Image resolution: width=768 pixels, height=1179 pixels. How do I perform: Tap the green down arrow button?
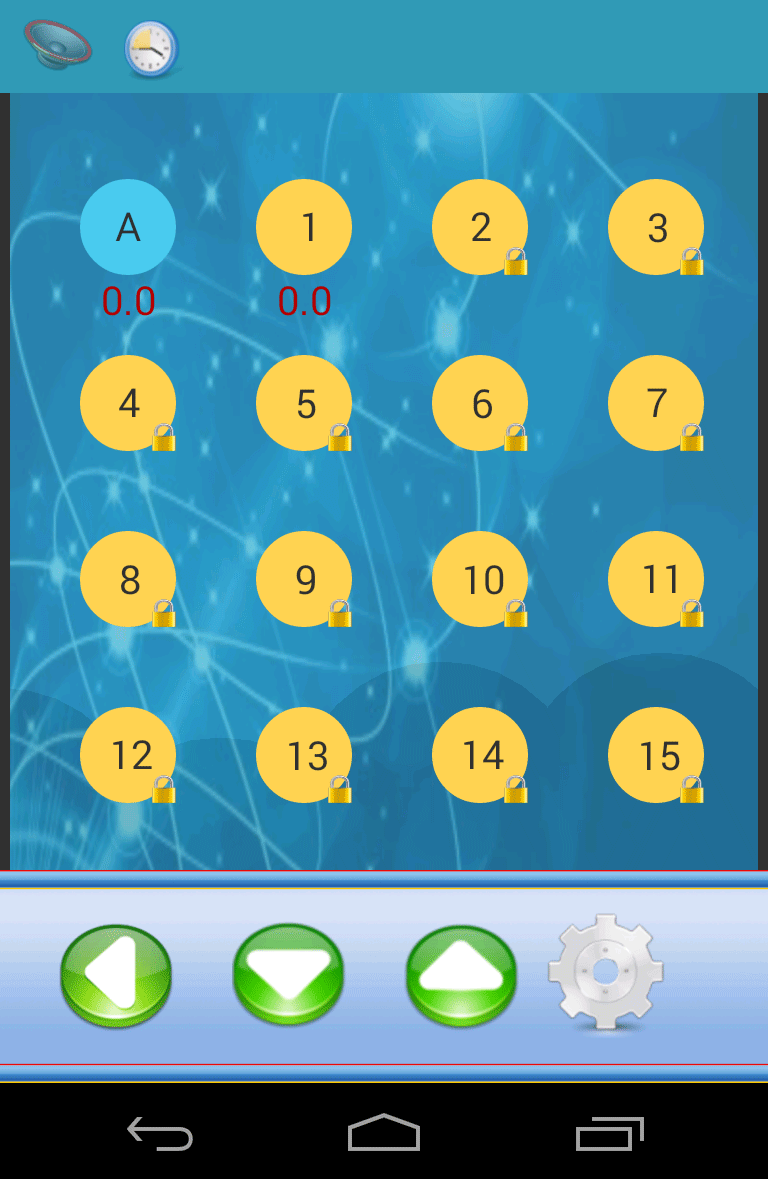pos(288,974)
